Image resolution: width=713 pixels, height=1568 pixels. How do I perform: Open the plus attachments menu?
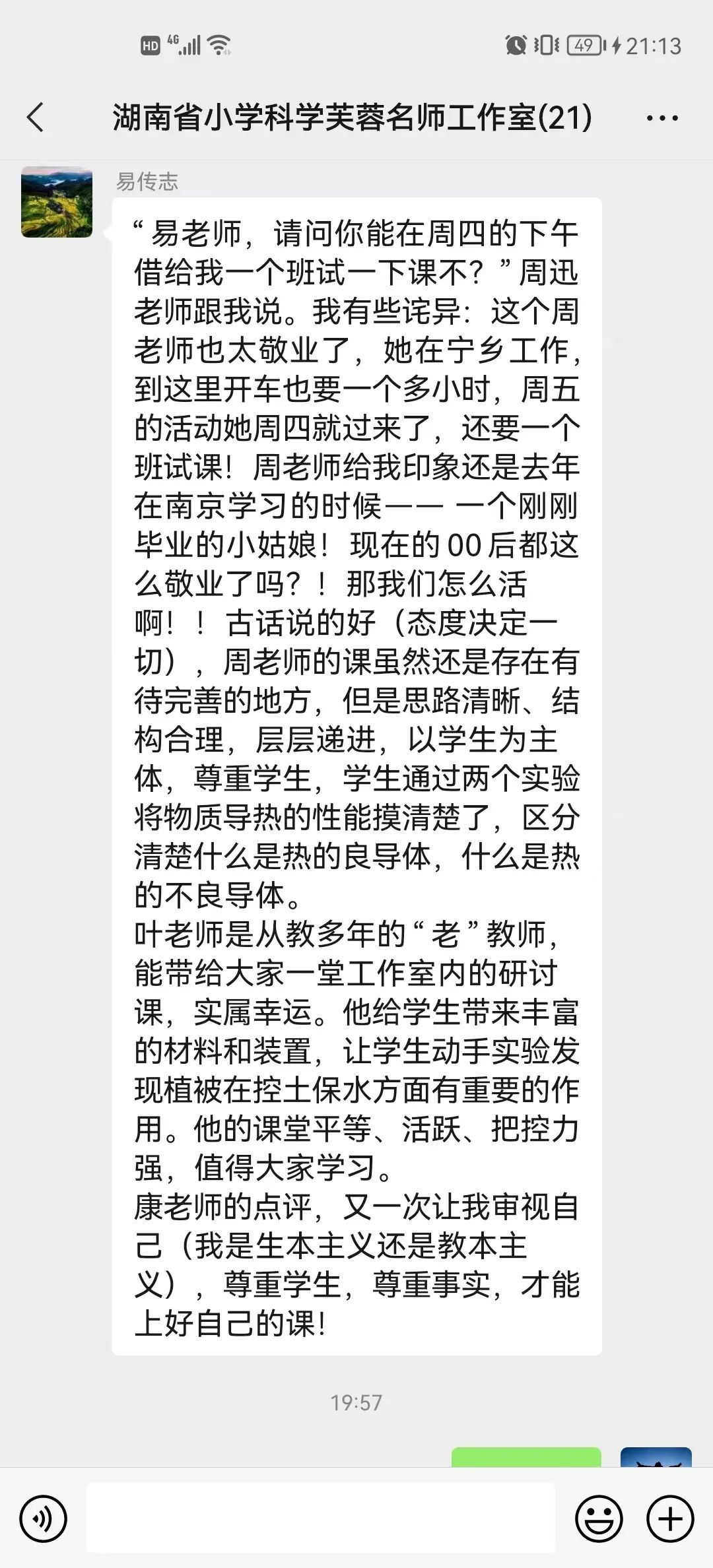670,1519
